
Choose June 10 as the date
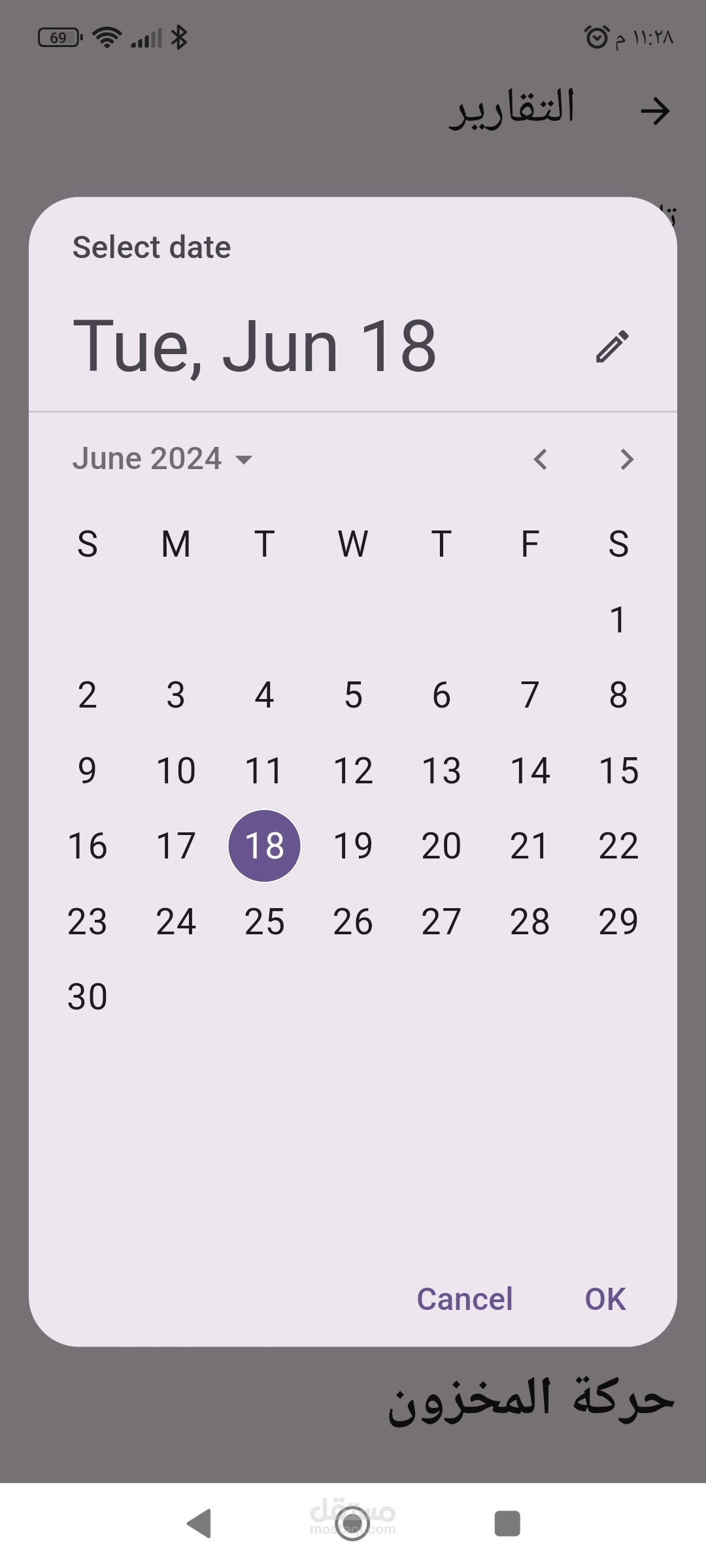176,770
